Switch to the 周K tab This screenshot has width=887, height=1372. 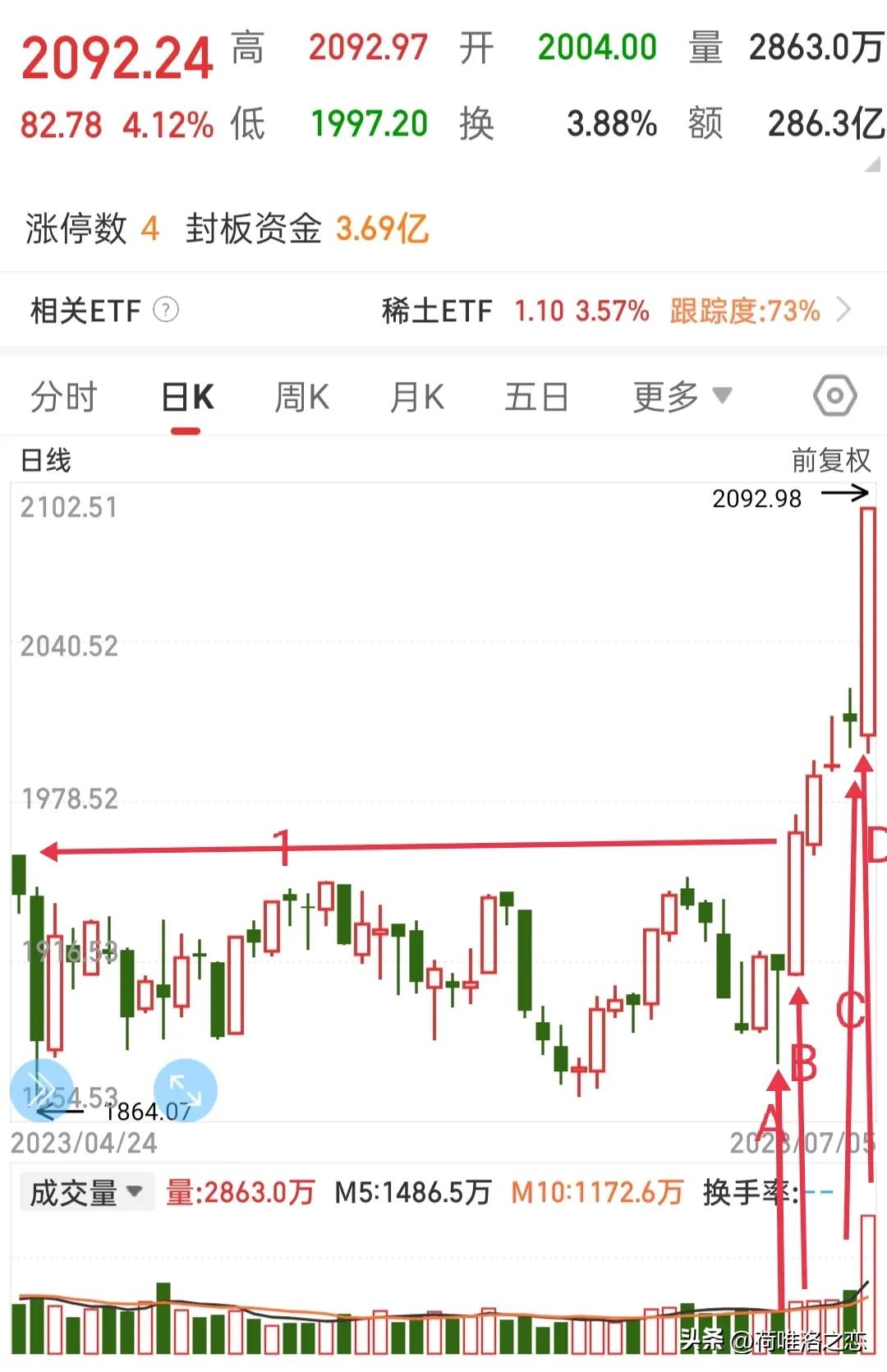pyautogui.click(x=301, y=395)
